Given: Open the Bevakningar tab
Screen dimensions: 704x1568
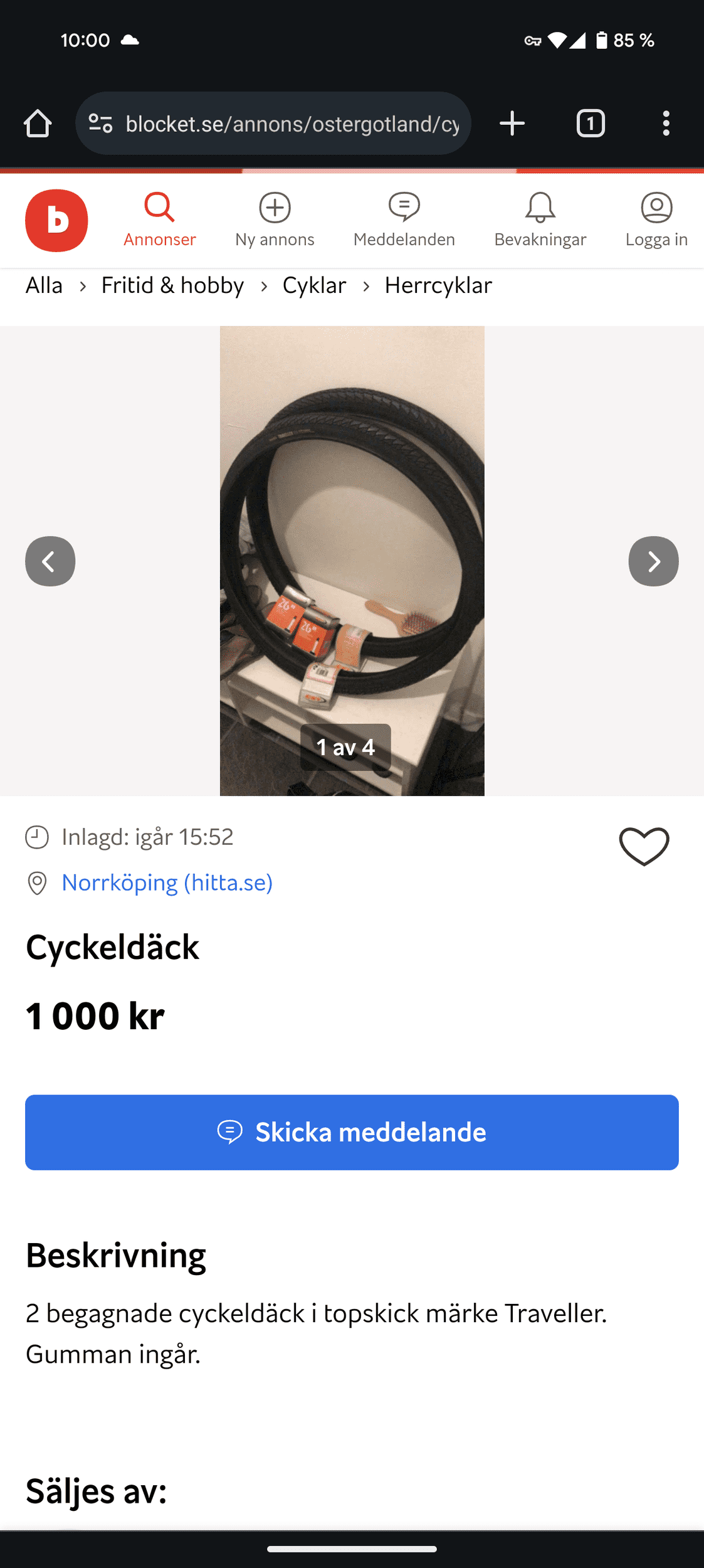Looking at the screenshot, I should tap(540, 220).
